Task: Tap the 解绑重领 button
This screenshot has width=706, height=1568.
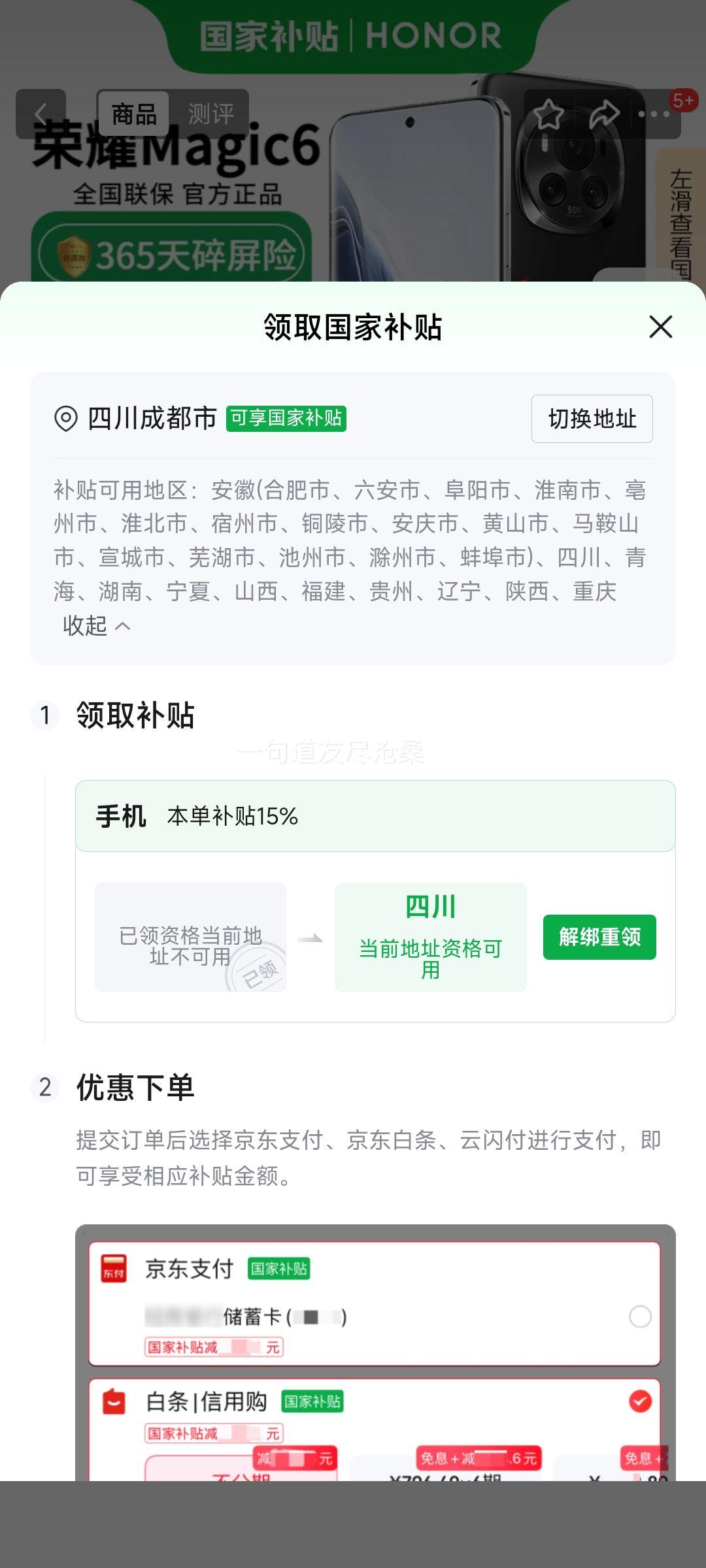Action: pyautogui.click(x=599, y=937)
